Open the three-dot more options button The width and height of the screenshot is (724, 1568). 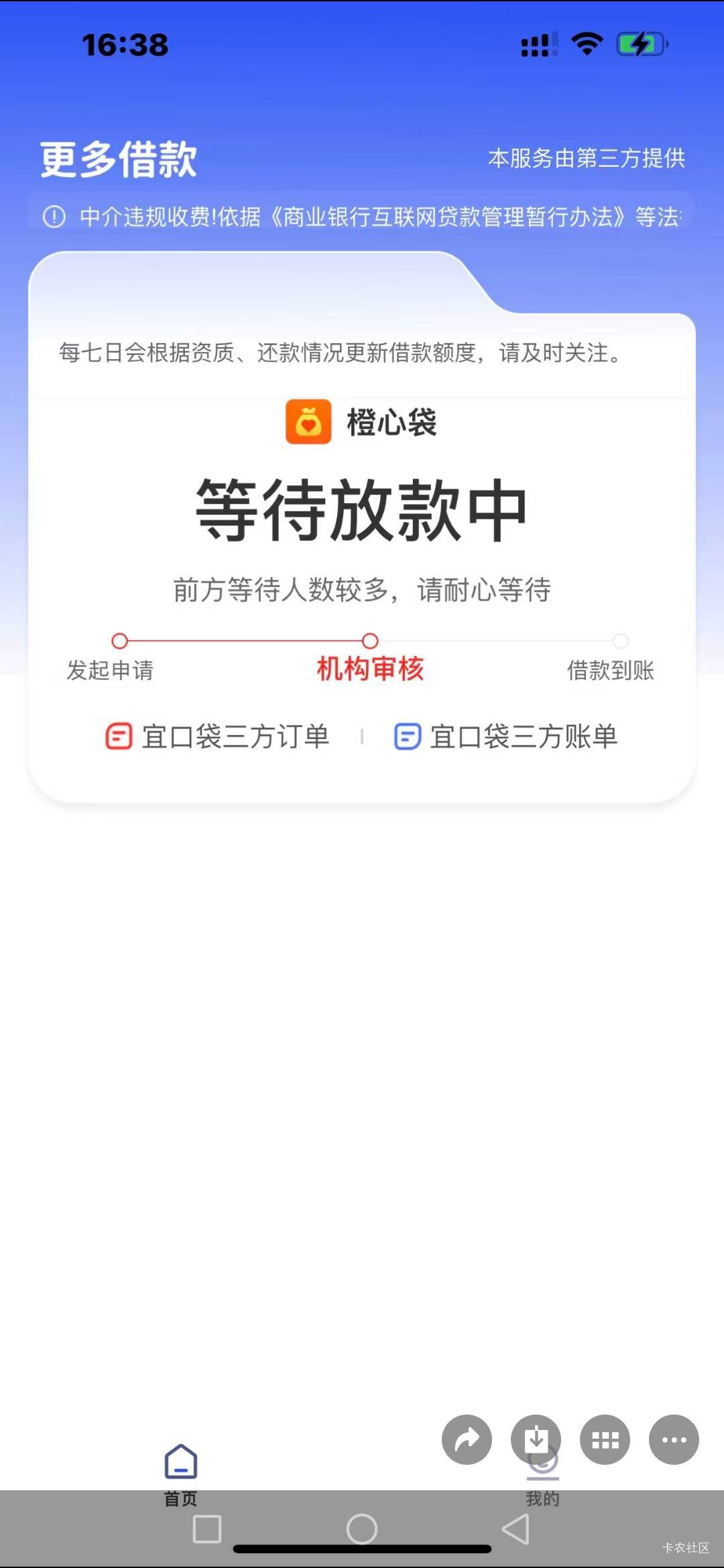(x=674, y=1439)
